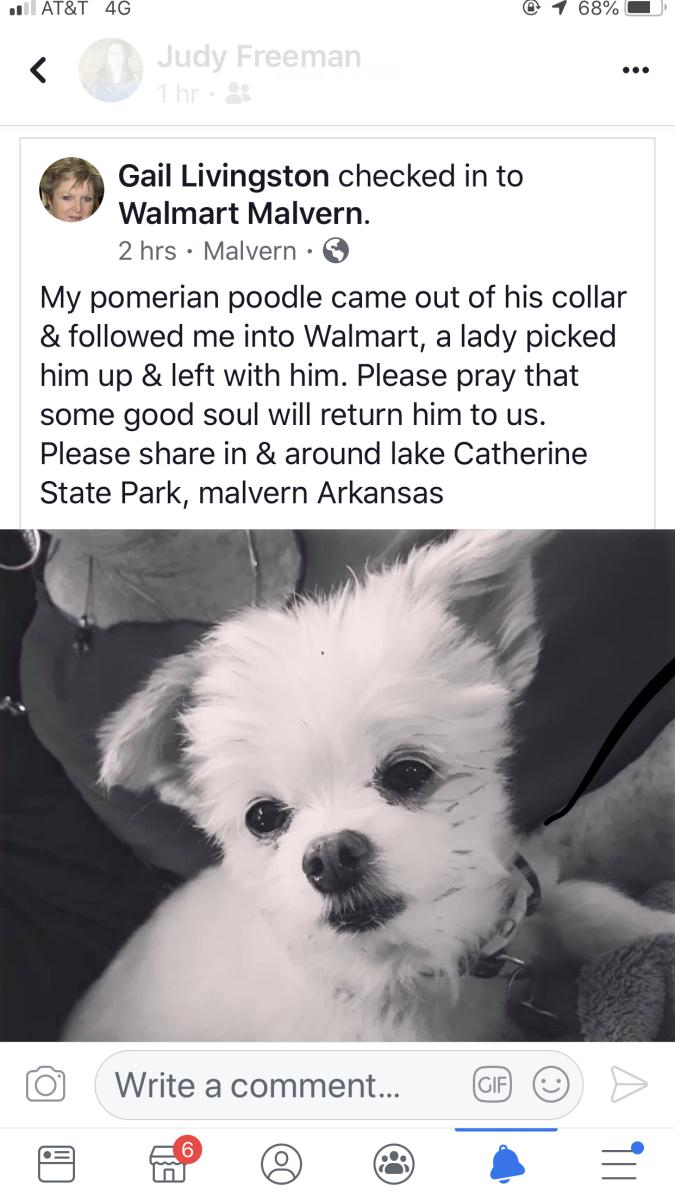
Task: Switch to the Profile tab
Action: tap(281, 1163)
